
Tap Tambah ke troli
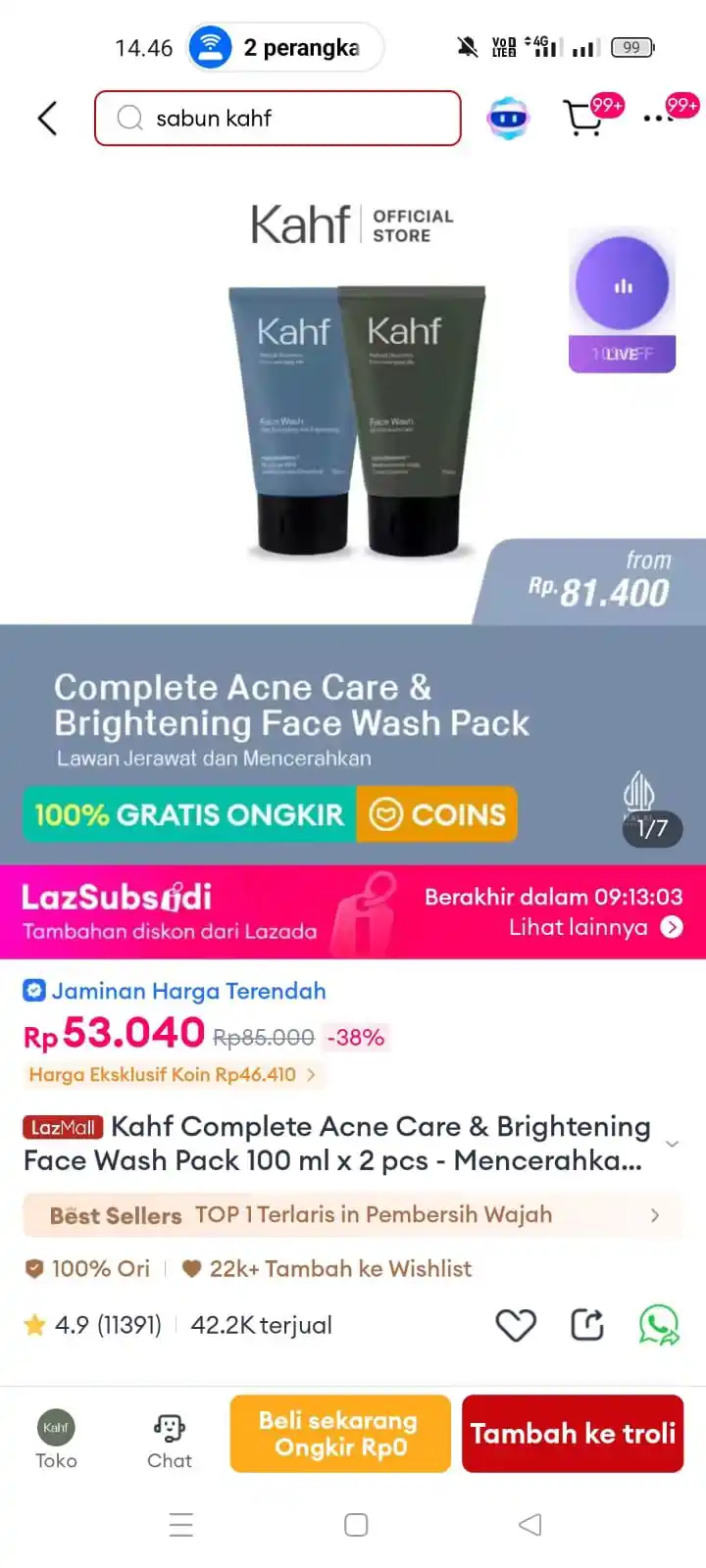coord(573,1434)
